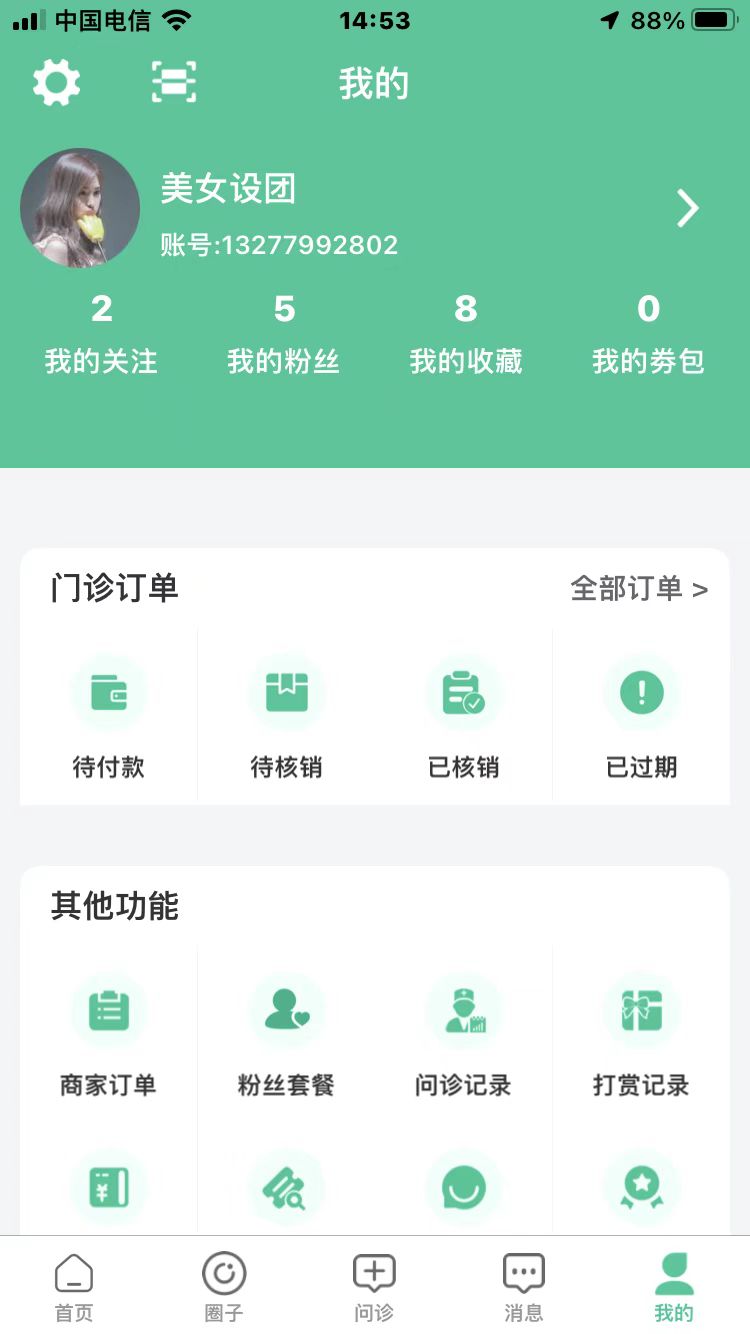Go to the 问诊 tab

tap(374, 1287)
